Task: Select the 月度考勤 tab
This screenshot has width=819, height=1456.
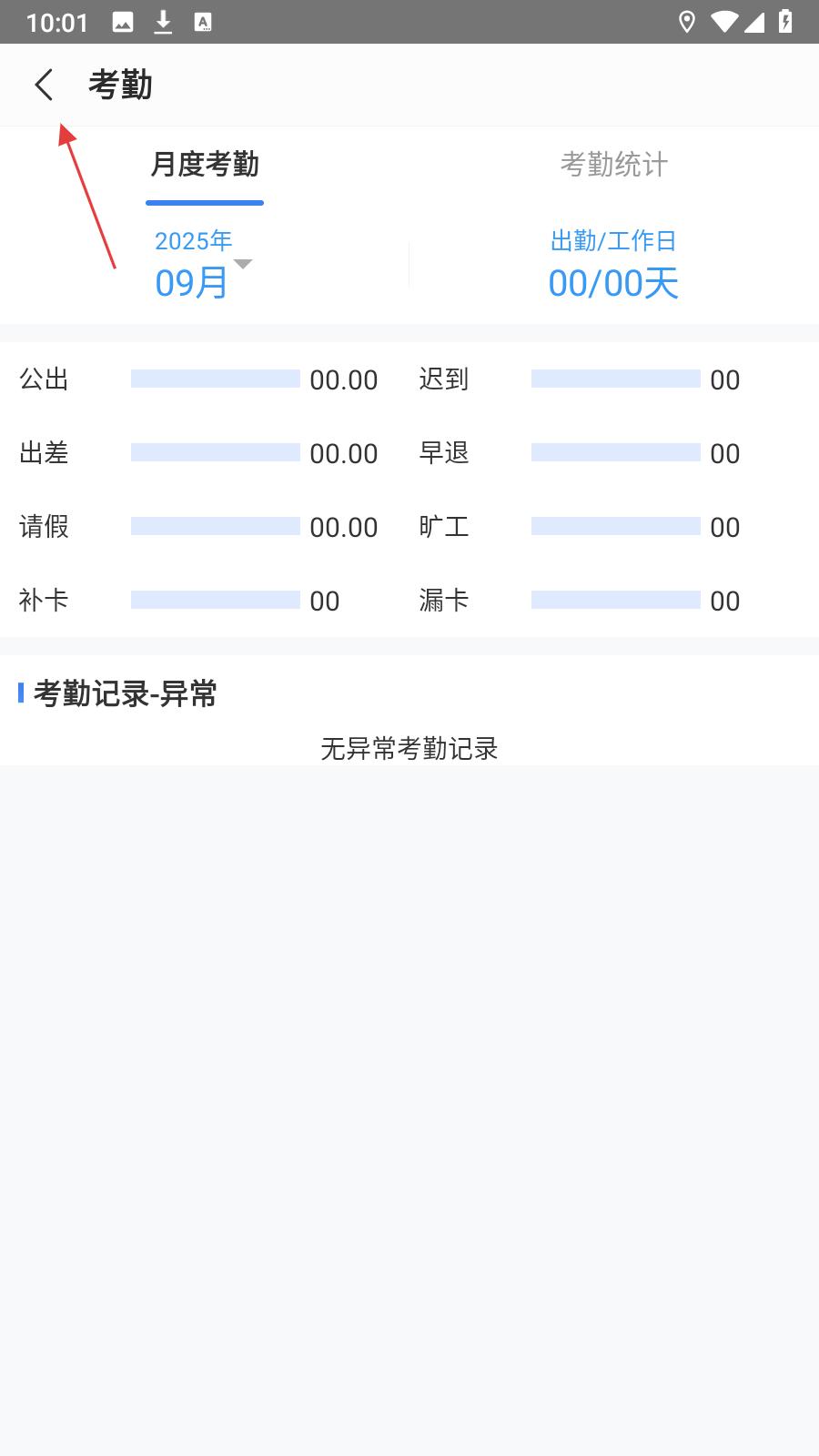Action: 205,165
